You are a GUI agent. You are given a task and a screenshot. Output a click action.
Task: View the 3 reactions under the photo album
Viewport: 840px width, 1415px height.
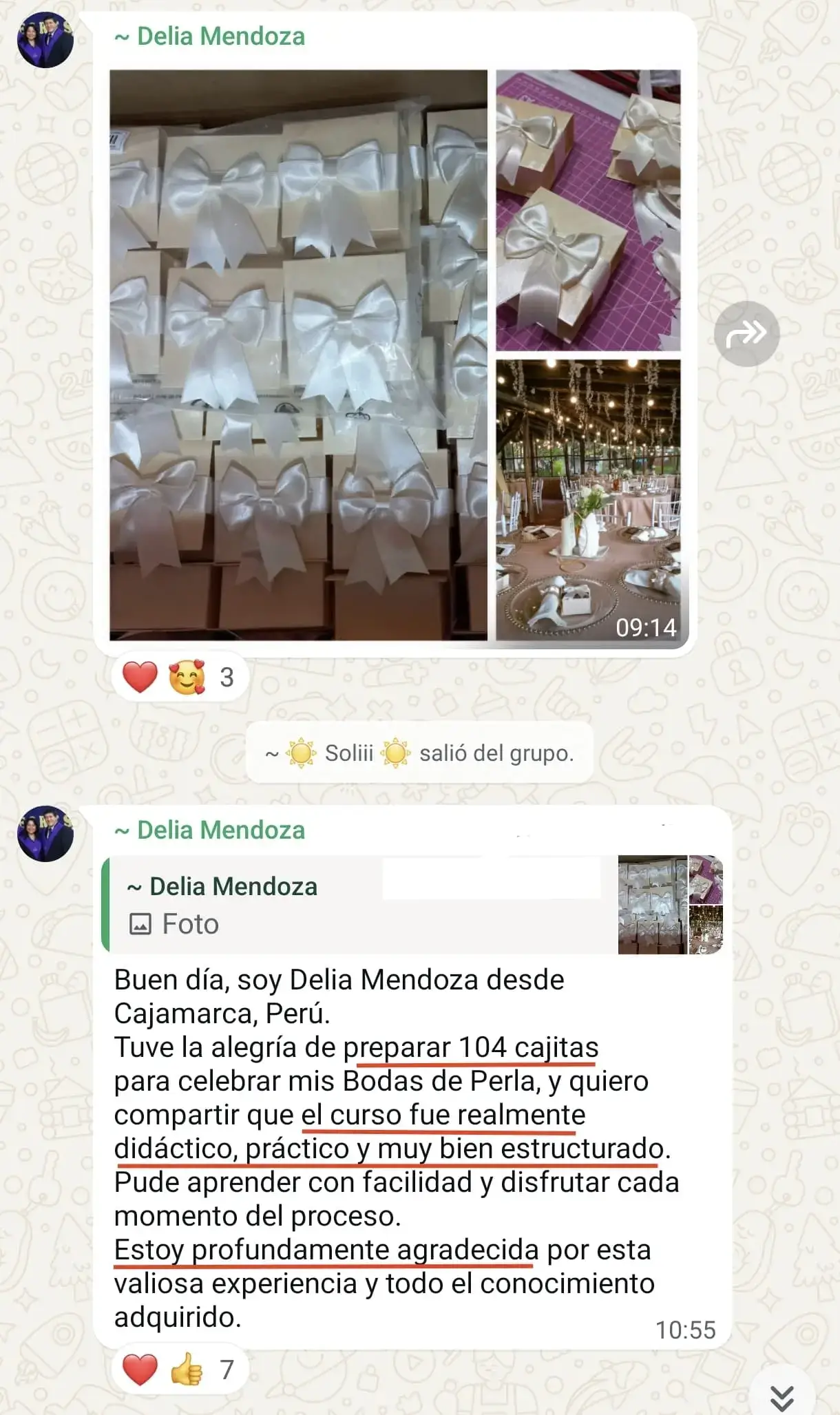(x=179, y=677)
